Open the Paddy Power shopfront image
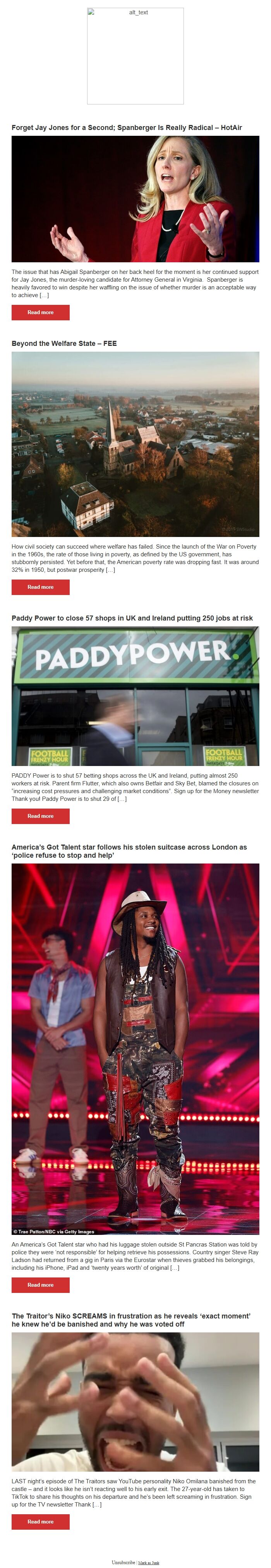Viewport: 271px width, 1568px height. coord(135,696)
